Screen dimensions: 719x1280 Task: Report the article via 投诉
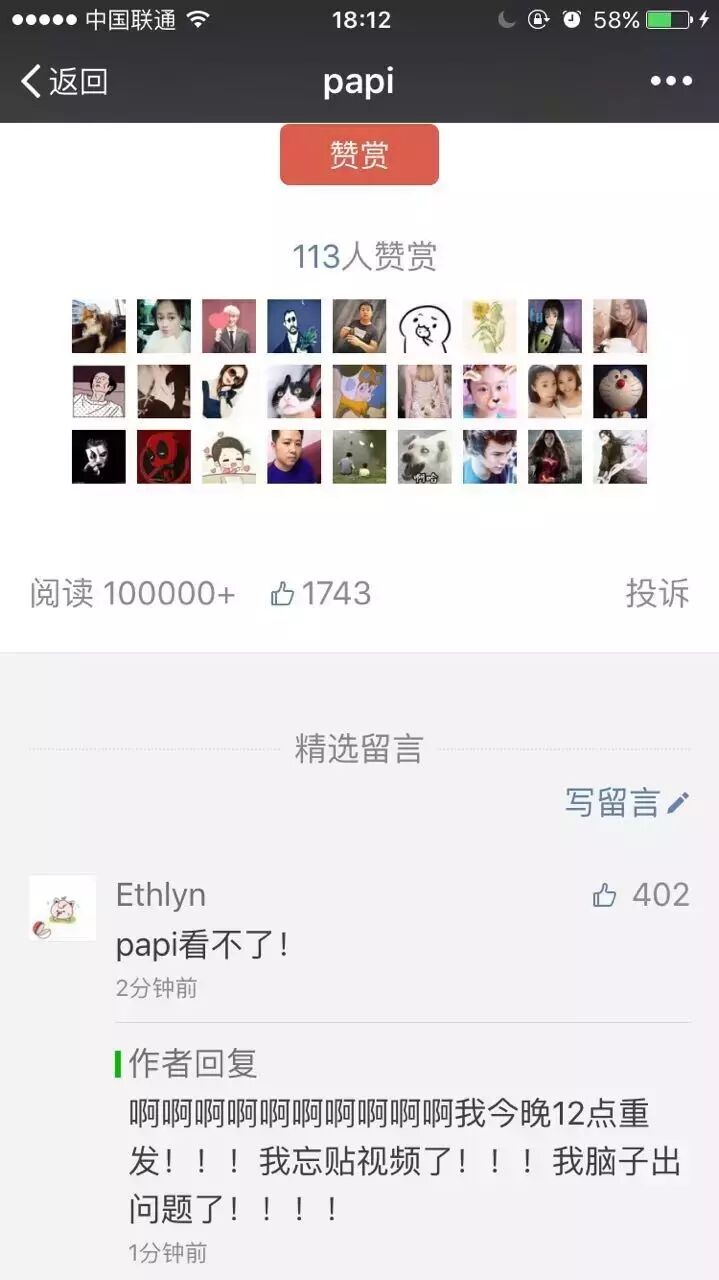click(657, 593)
